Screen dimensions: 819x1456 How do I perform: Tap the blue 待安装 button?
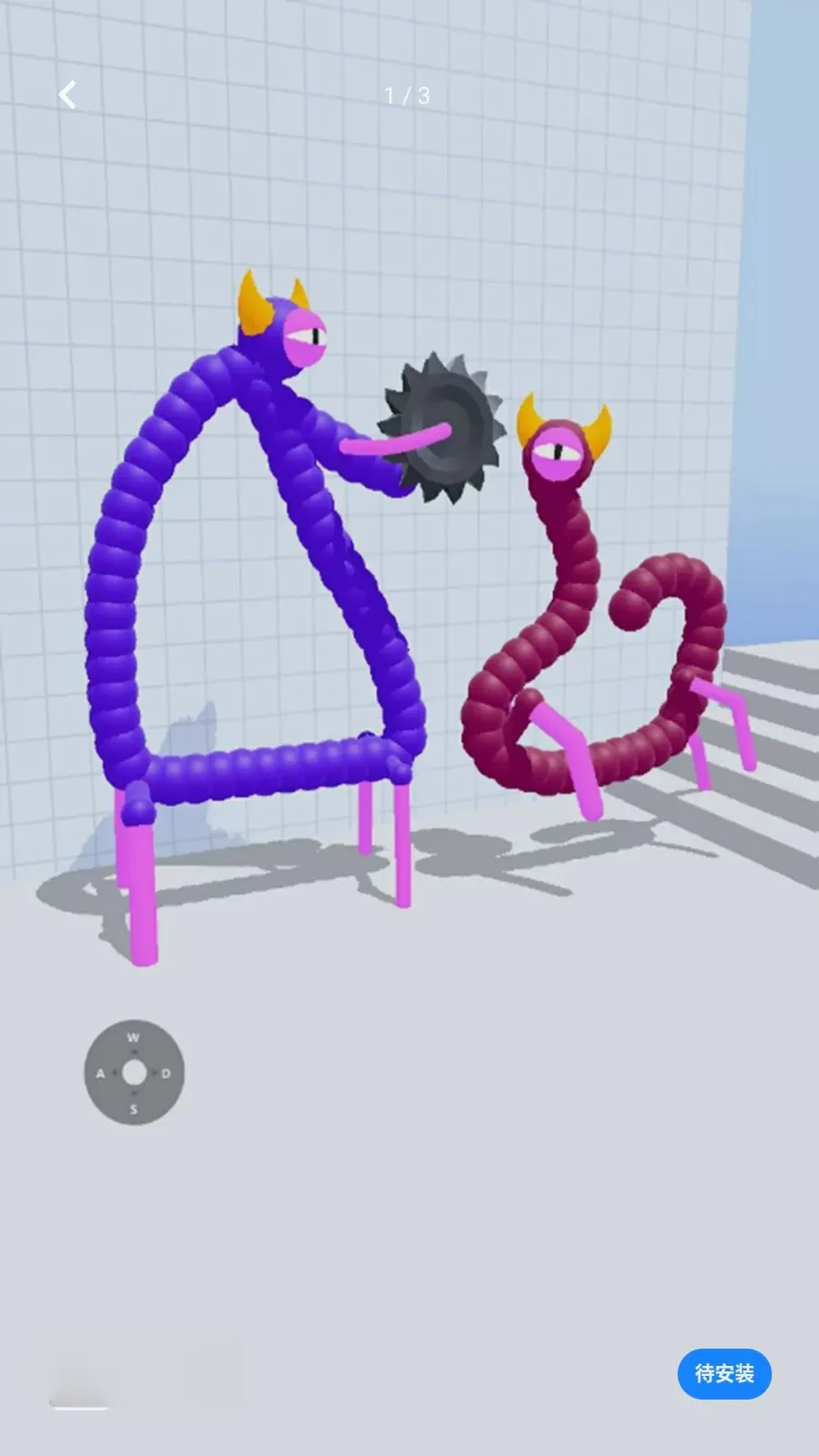click(724, 1373)
